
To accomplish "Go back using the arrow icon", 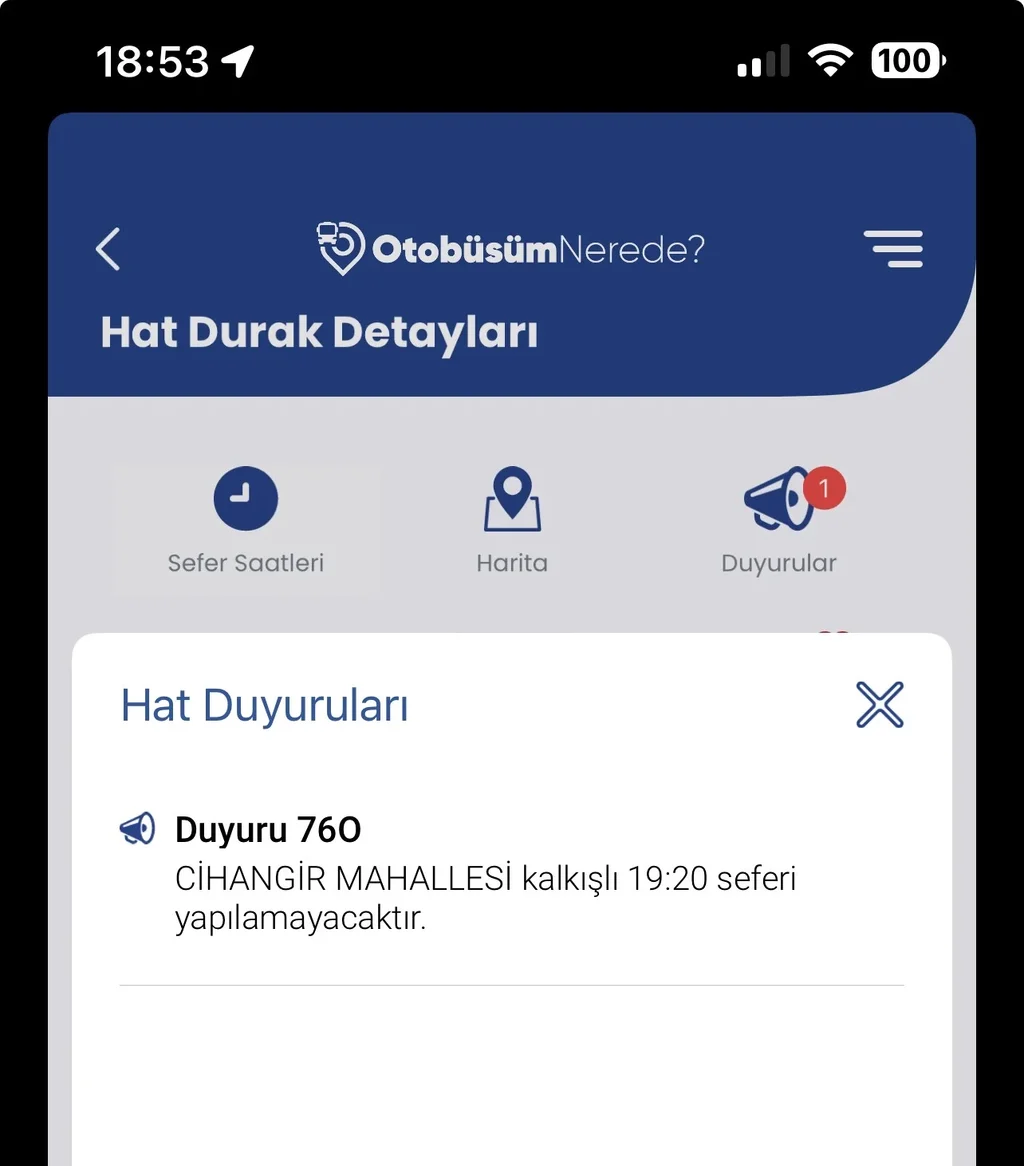I will (108, 249).
